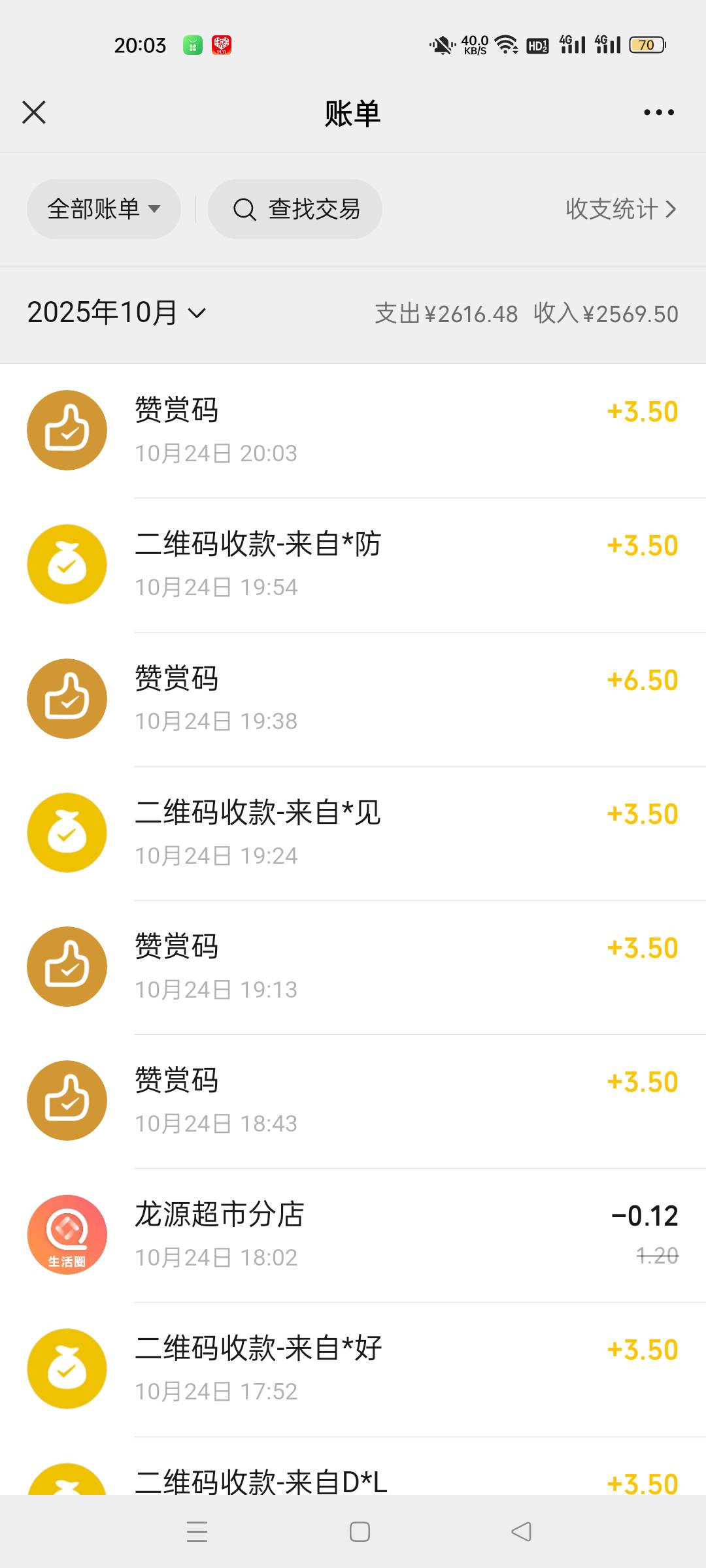Open the 赞赏码 record at 18:43
Viewport: 706px width, 1568px height.
point(353,1101)
